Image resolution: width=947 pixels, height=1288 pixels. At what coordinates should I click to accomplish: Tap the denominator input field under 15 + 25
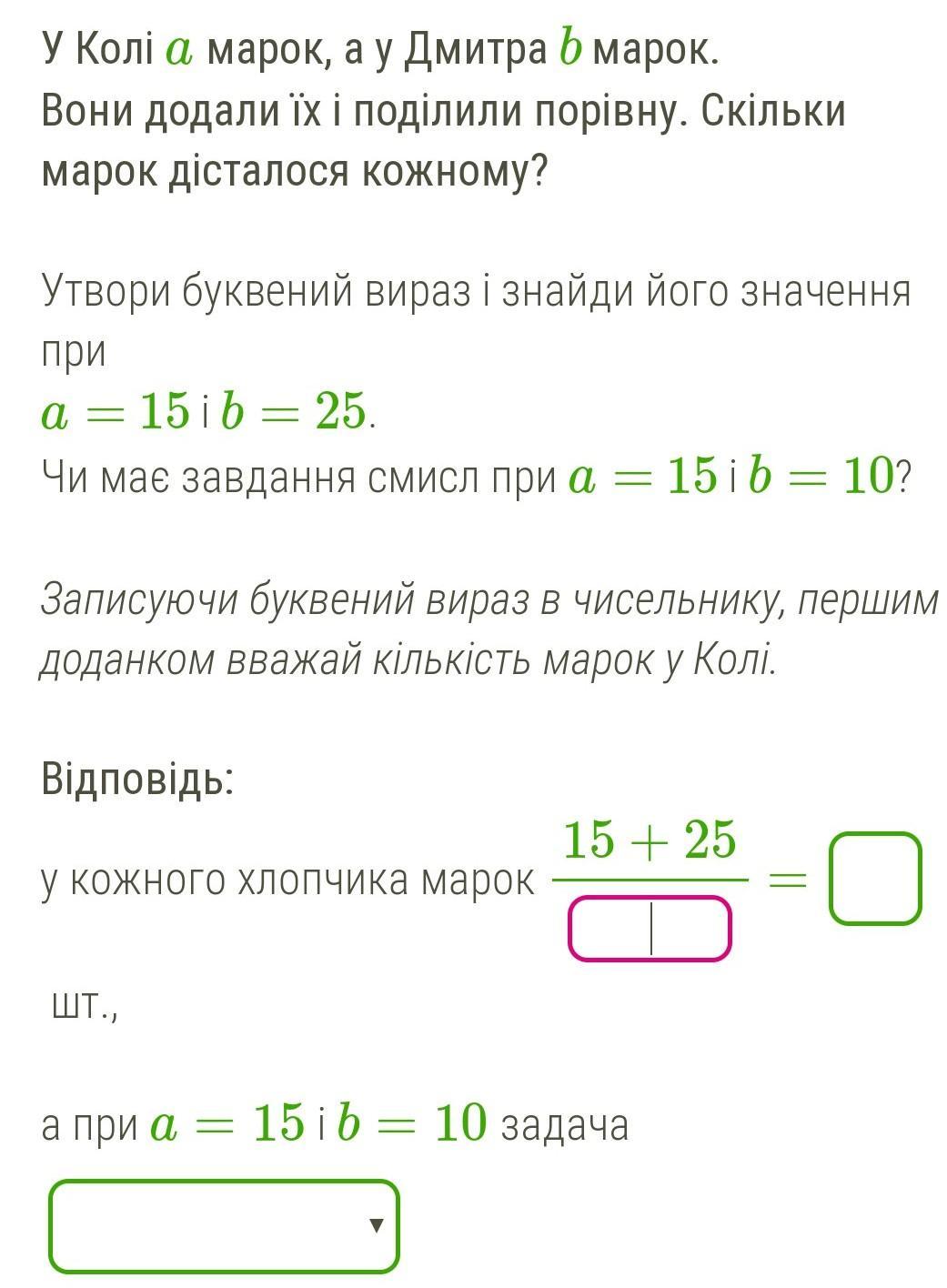click(x=650, y=928)
